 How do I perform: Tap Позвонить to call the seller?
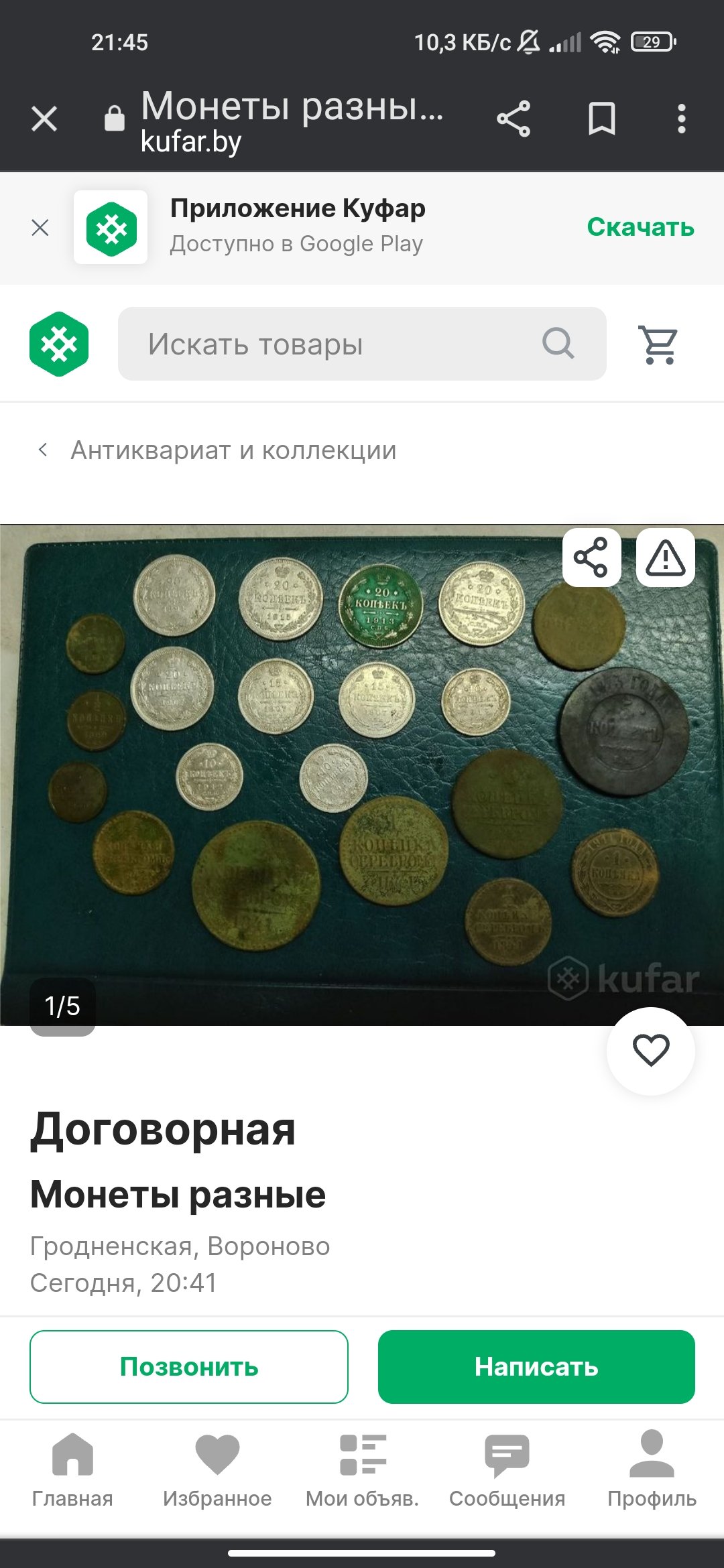point(189,1366)
